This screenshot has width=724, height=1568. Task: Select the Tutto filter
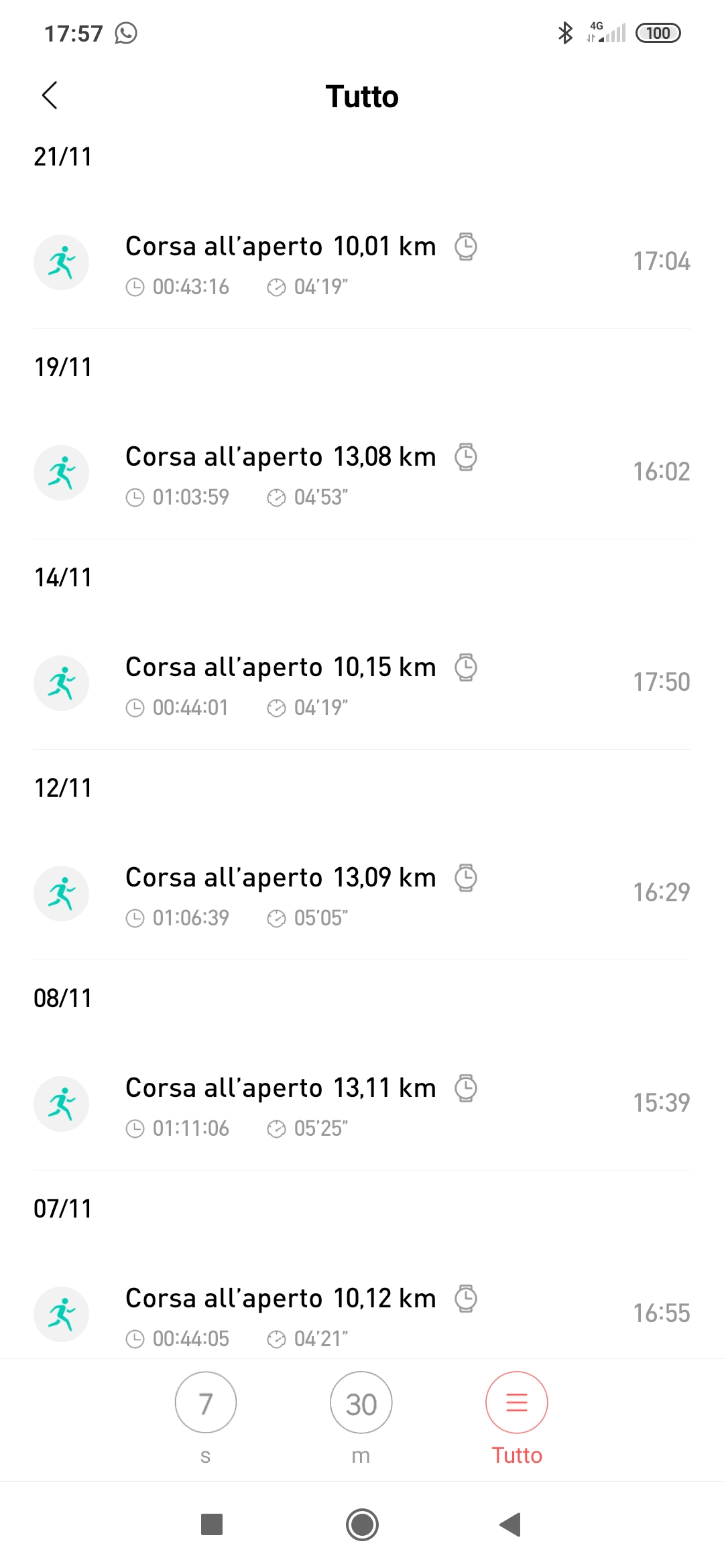click(x=517, y=1403)
